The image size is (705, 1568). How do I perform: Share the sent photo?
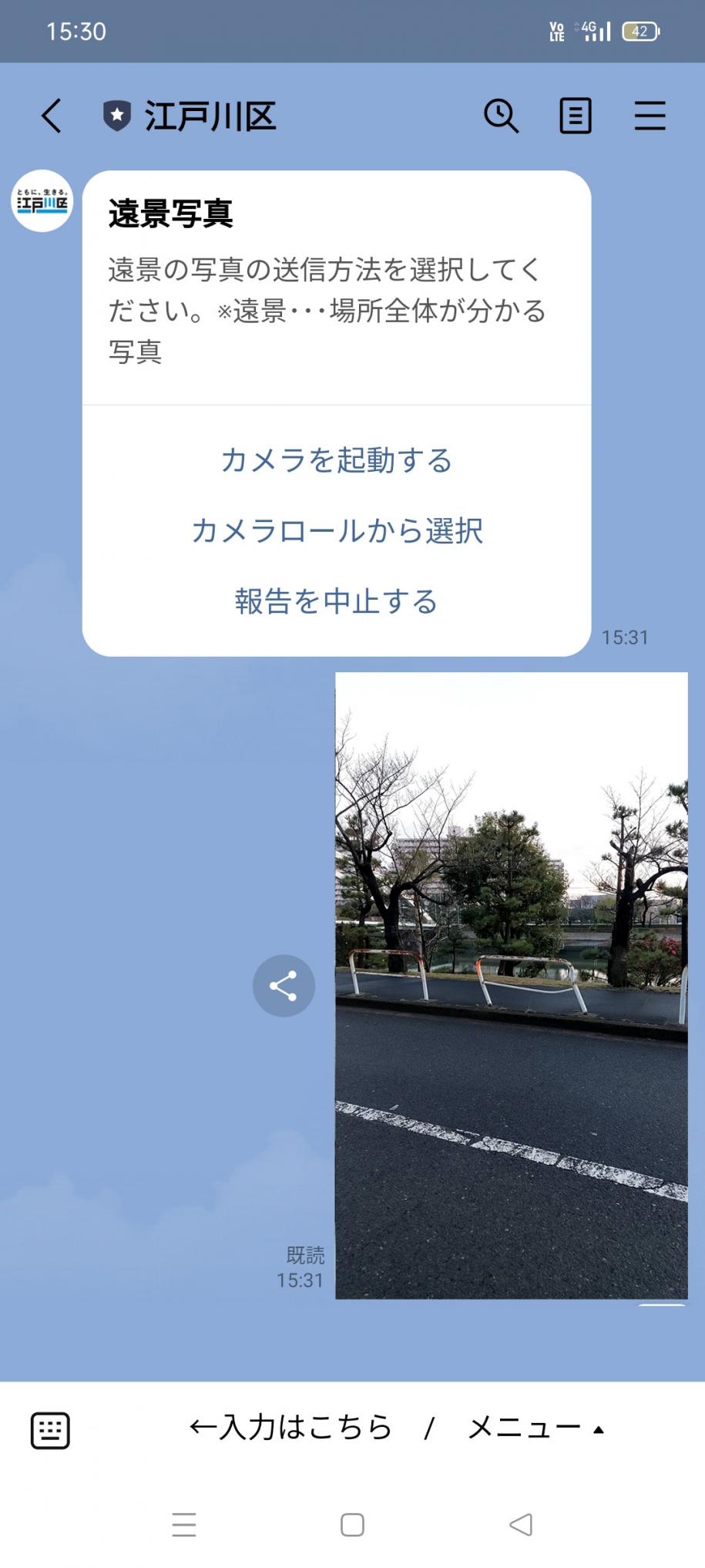tap(284, 986)
